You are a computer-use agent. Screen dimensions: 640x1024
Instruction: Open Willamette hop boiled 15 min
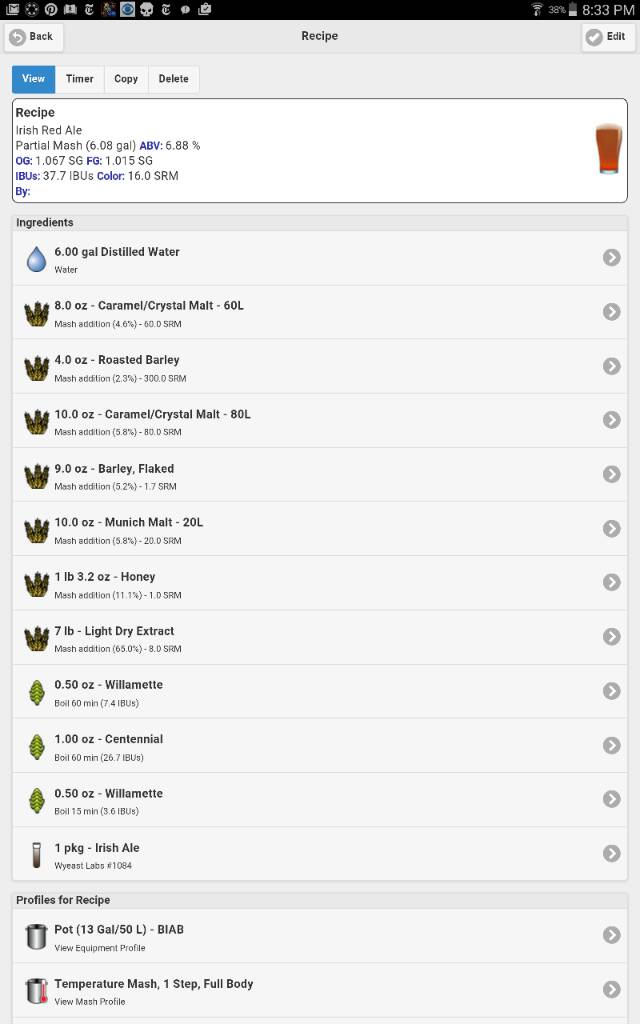pos(320,800)
